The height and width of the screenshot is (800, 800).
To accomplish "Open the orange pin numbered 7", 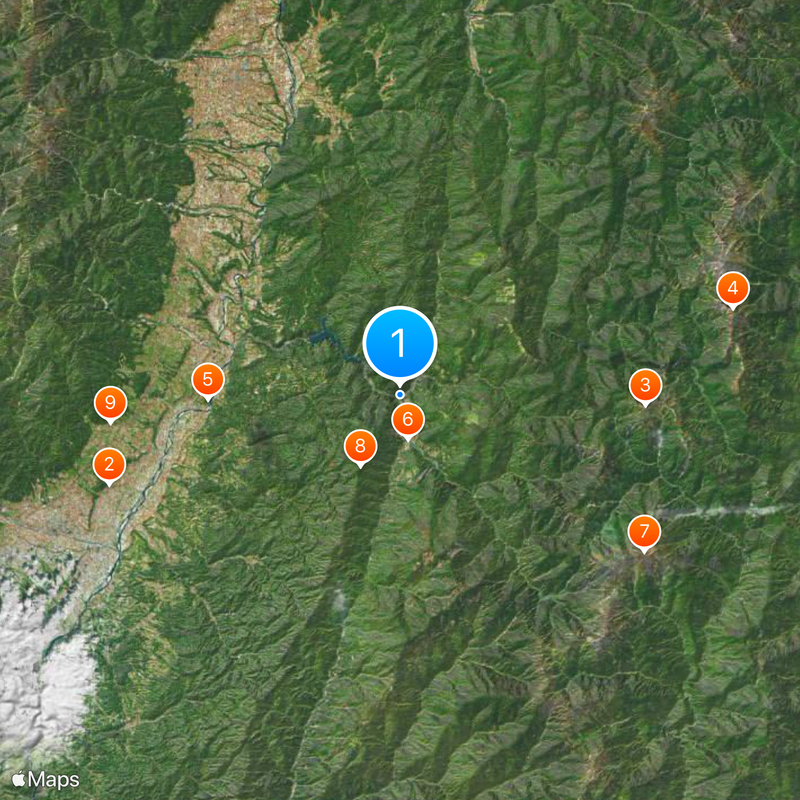I will 644,531.
